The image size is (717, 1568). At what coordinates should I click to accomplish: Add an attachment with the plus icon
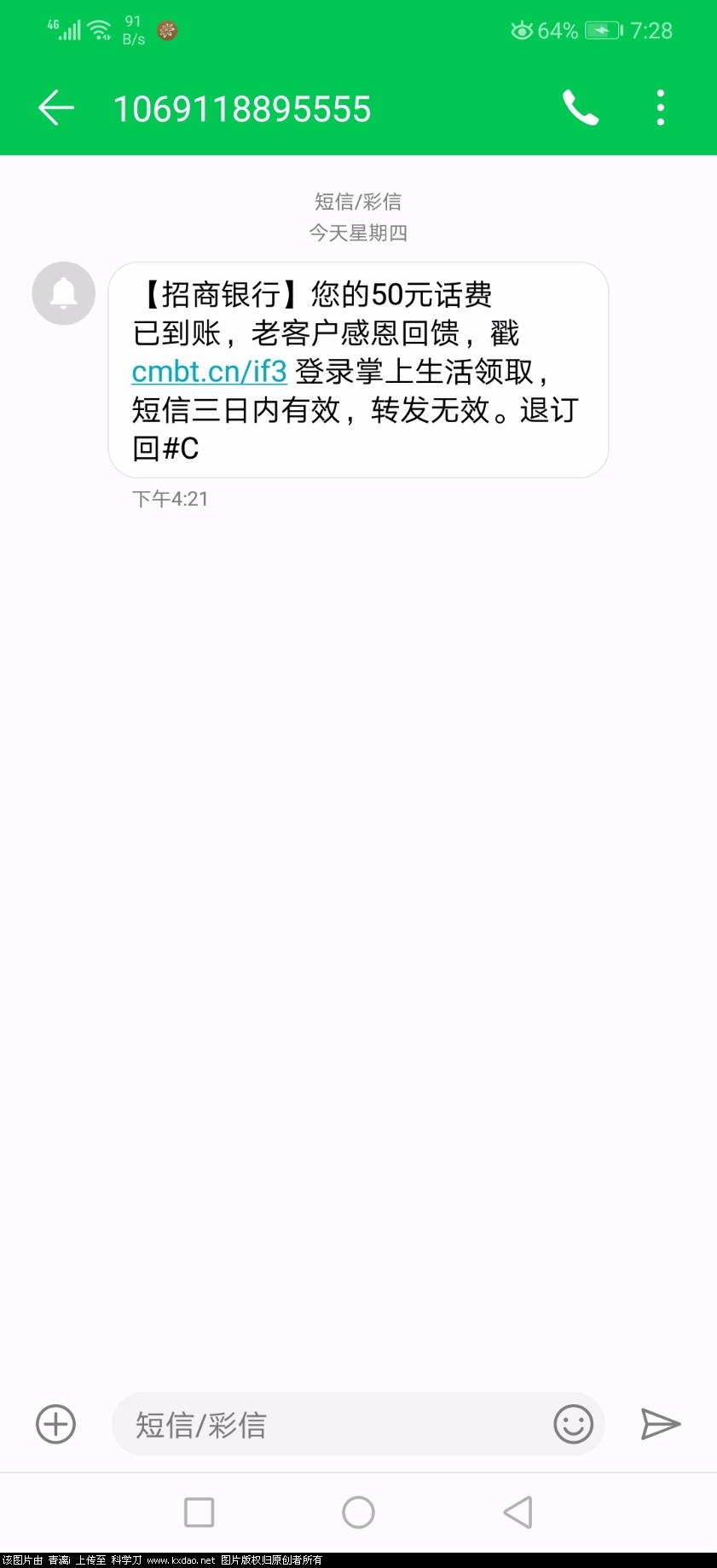coord(56,1424)
